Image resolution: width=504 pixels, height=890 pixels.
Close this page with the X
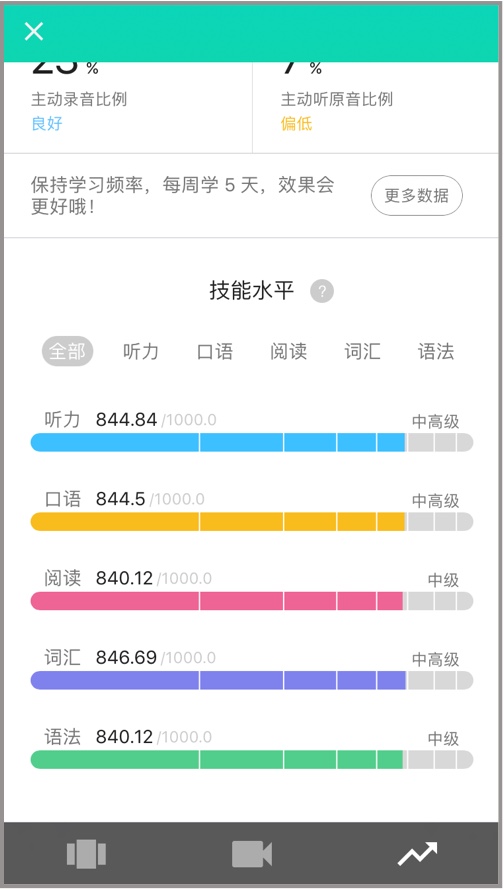33,31
